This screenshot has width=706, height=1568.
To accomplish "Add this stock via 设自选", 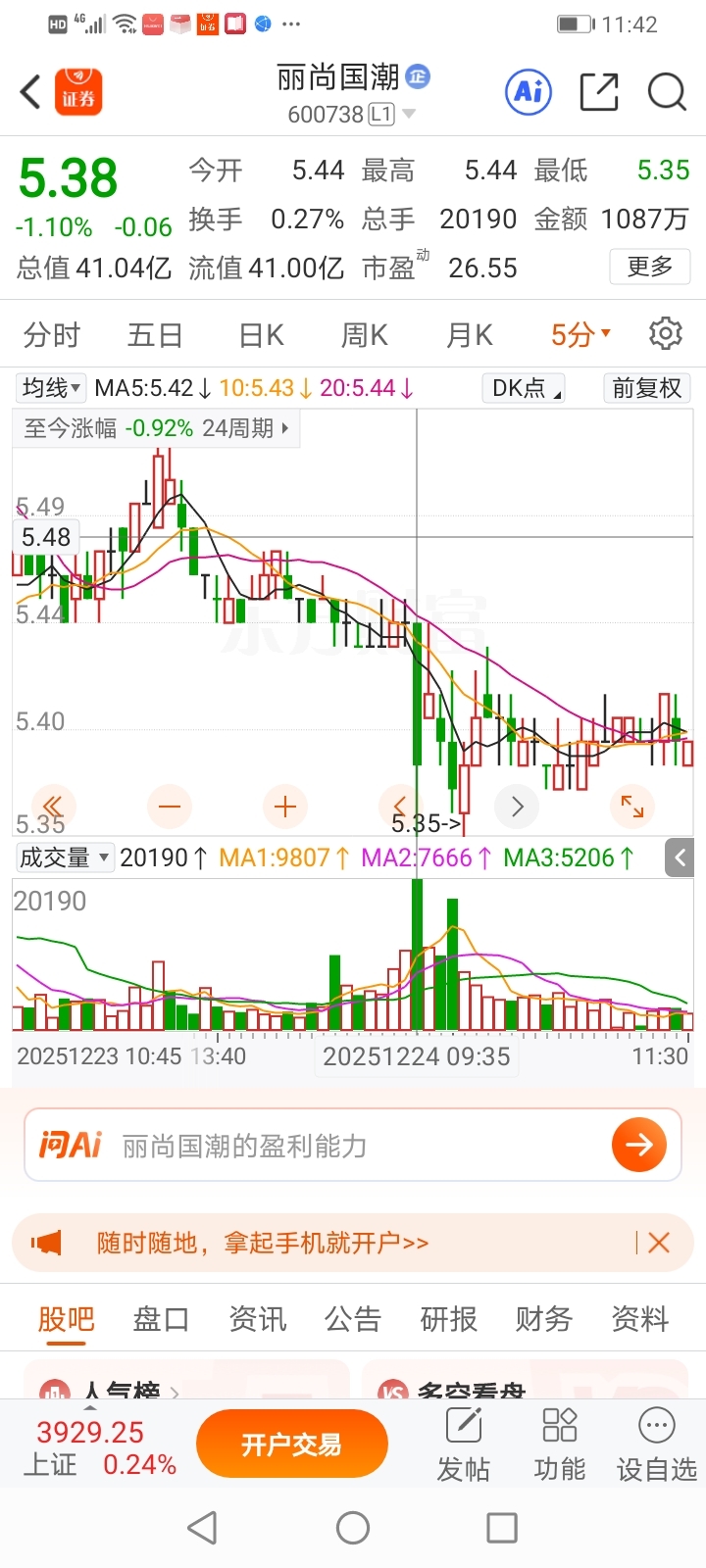I will click(x=656, y=1444).
